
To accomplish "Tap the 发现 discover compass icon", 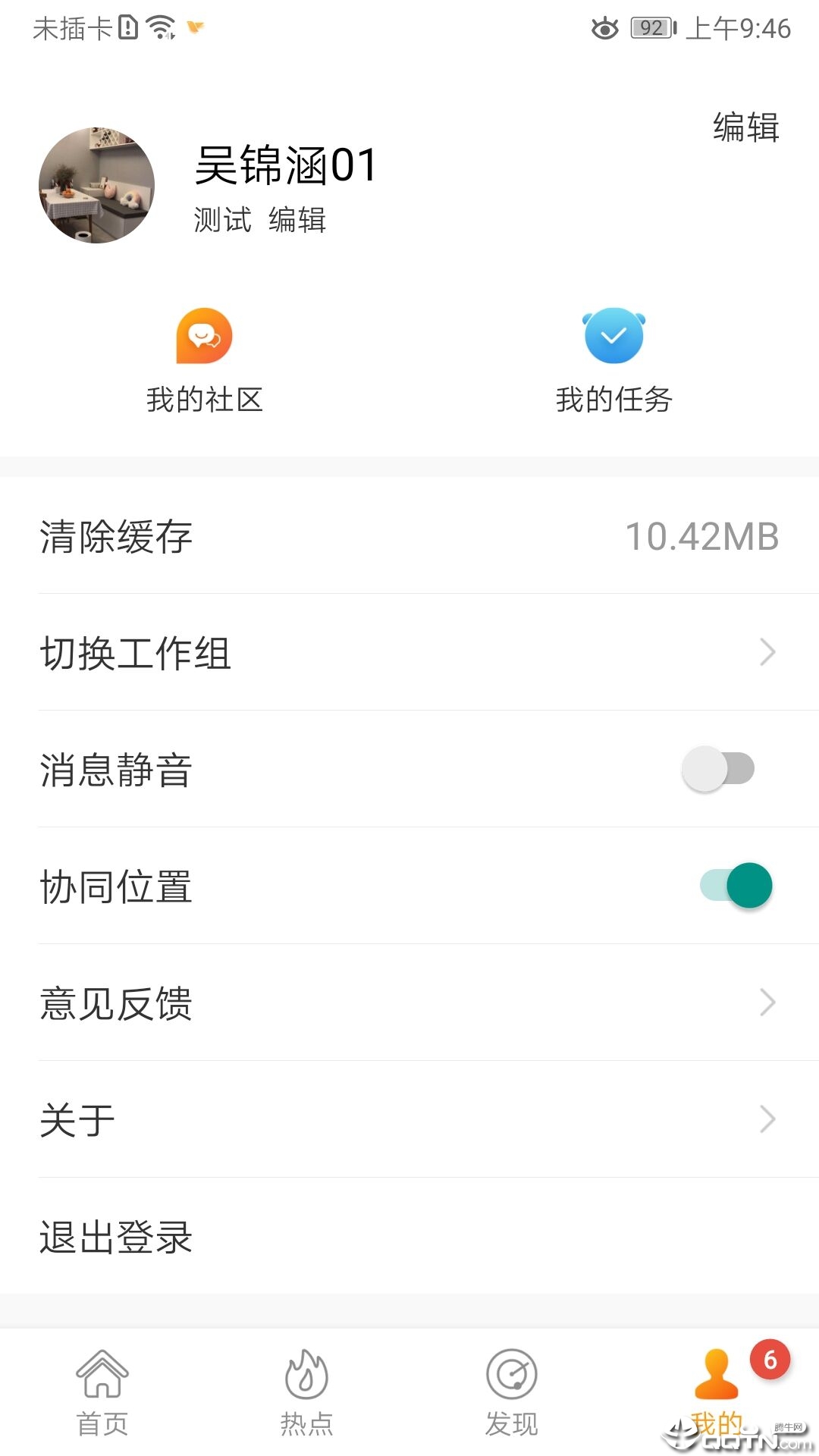I will pyautogui.click(x=512, y=1374).
